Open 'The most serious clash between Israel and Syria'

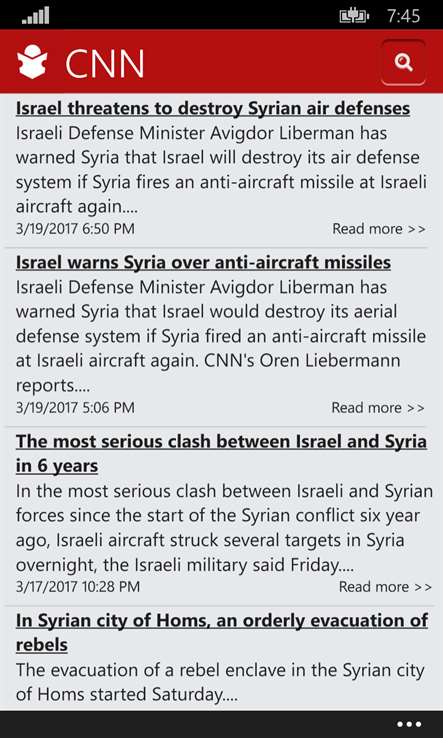click(x=221, y=454)
